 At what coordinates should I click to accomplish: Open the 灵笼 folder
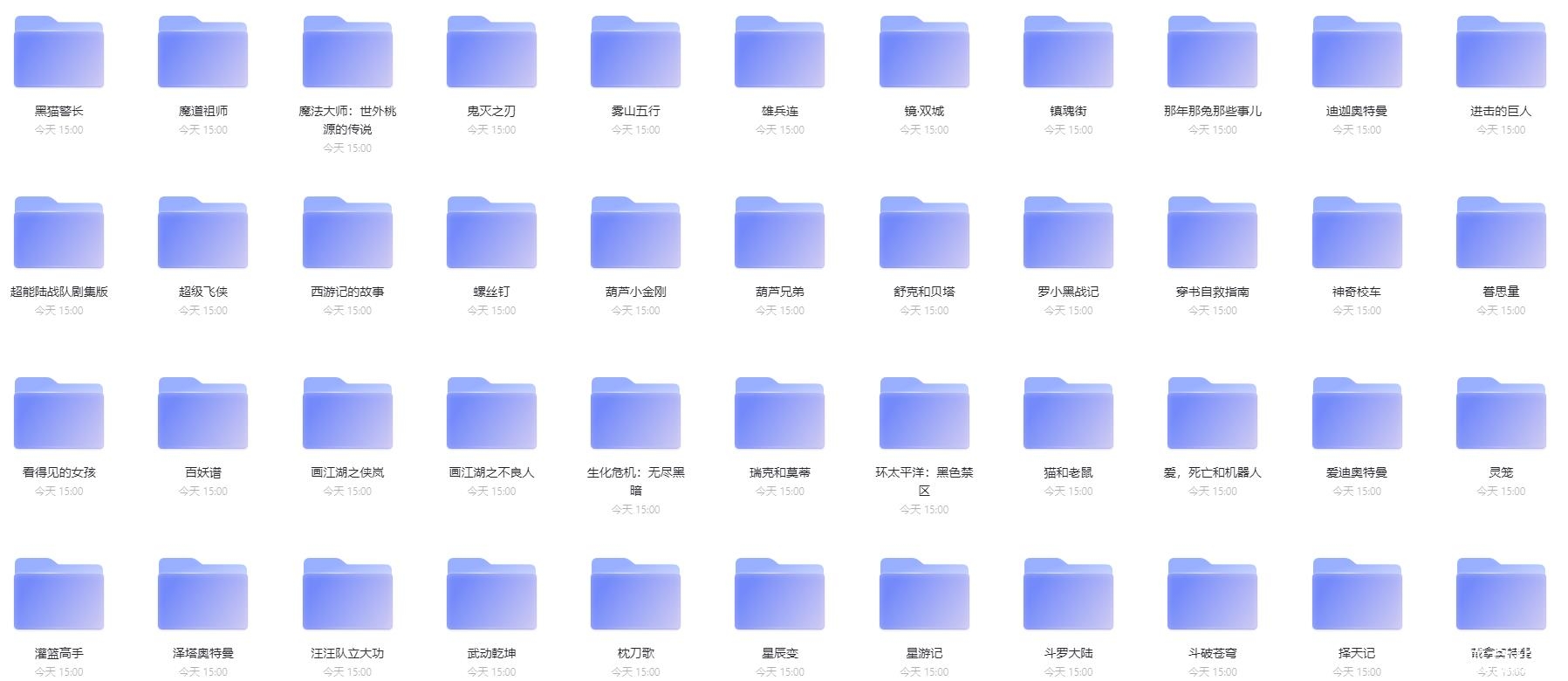click(x=1501, y=415)
